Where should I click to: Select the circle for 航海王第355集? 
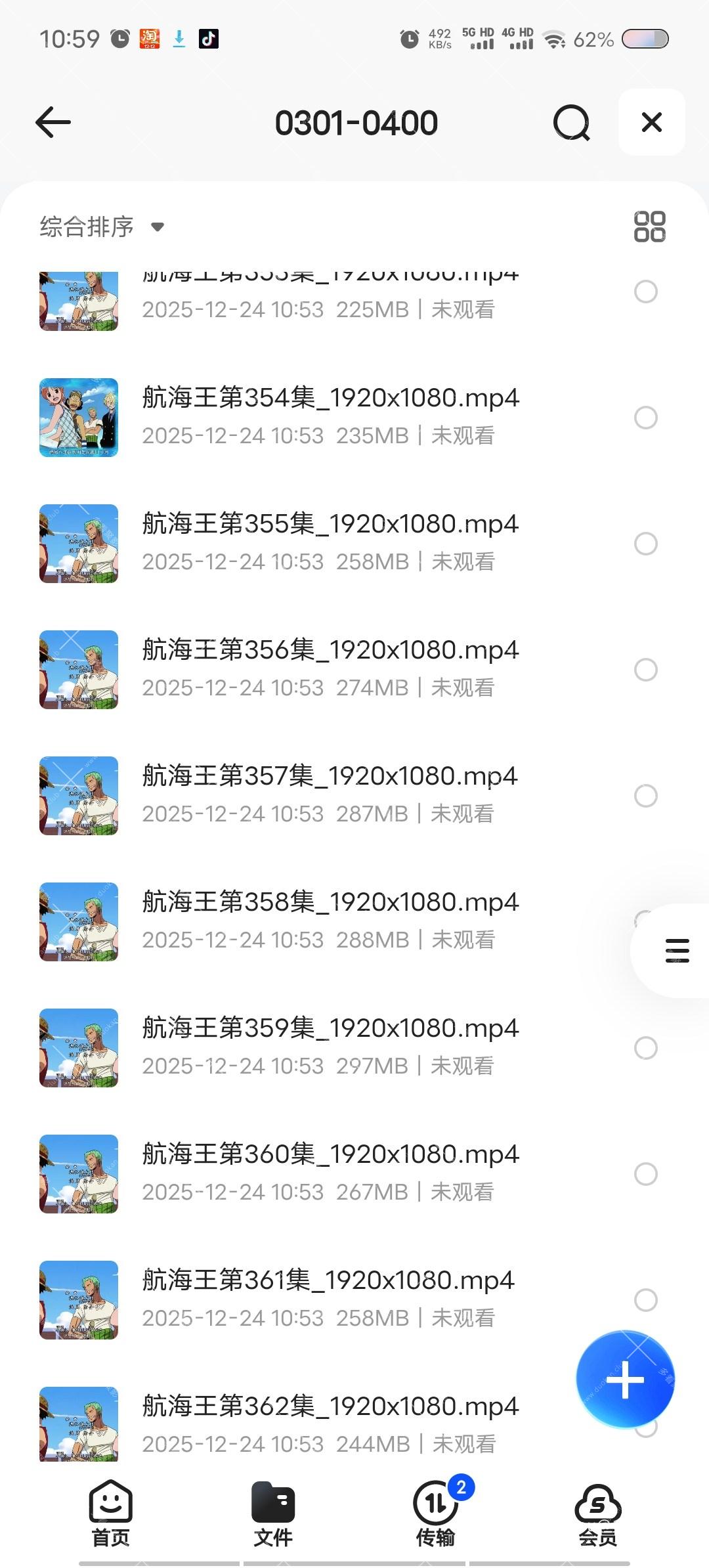click(645, 544)
